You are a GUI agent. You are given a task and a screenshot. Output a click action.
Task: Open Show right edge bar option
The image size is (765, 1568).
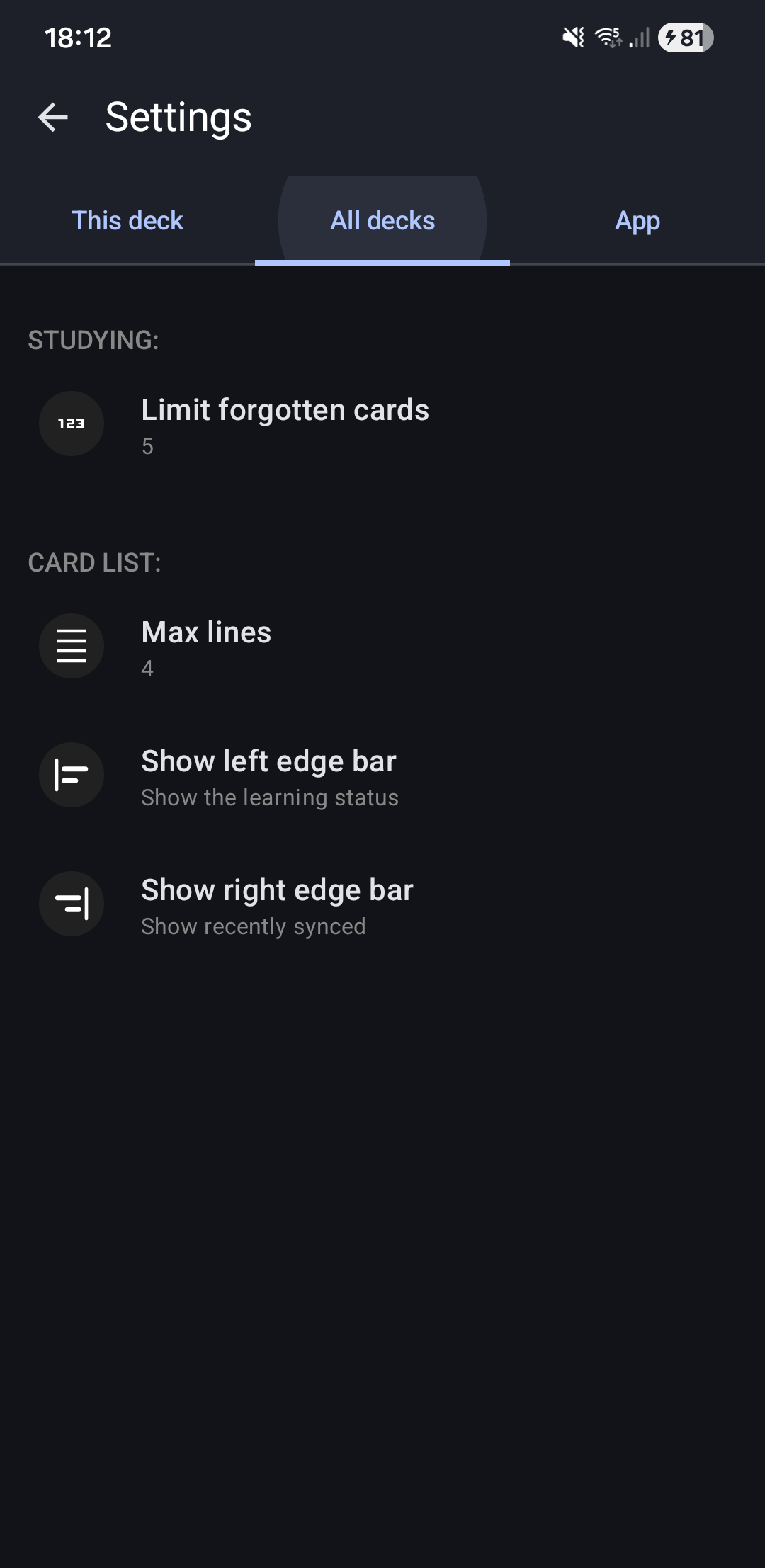(277, 905)
